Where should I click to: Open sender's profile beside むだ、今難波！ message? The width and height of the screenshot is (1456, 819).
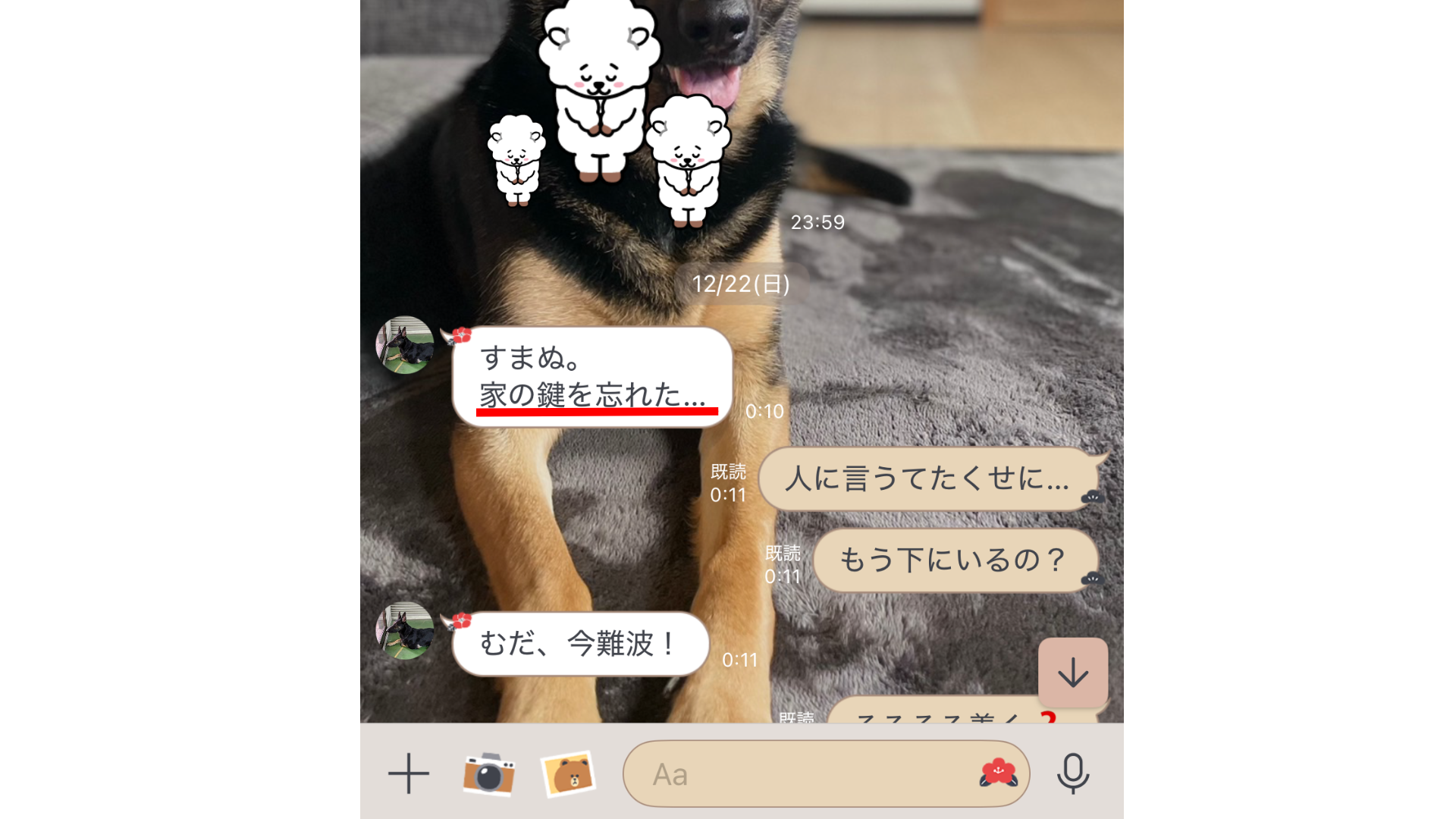[406, 631]
